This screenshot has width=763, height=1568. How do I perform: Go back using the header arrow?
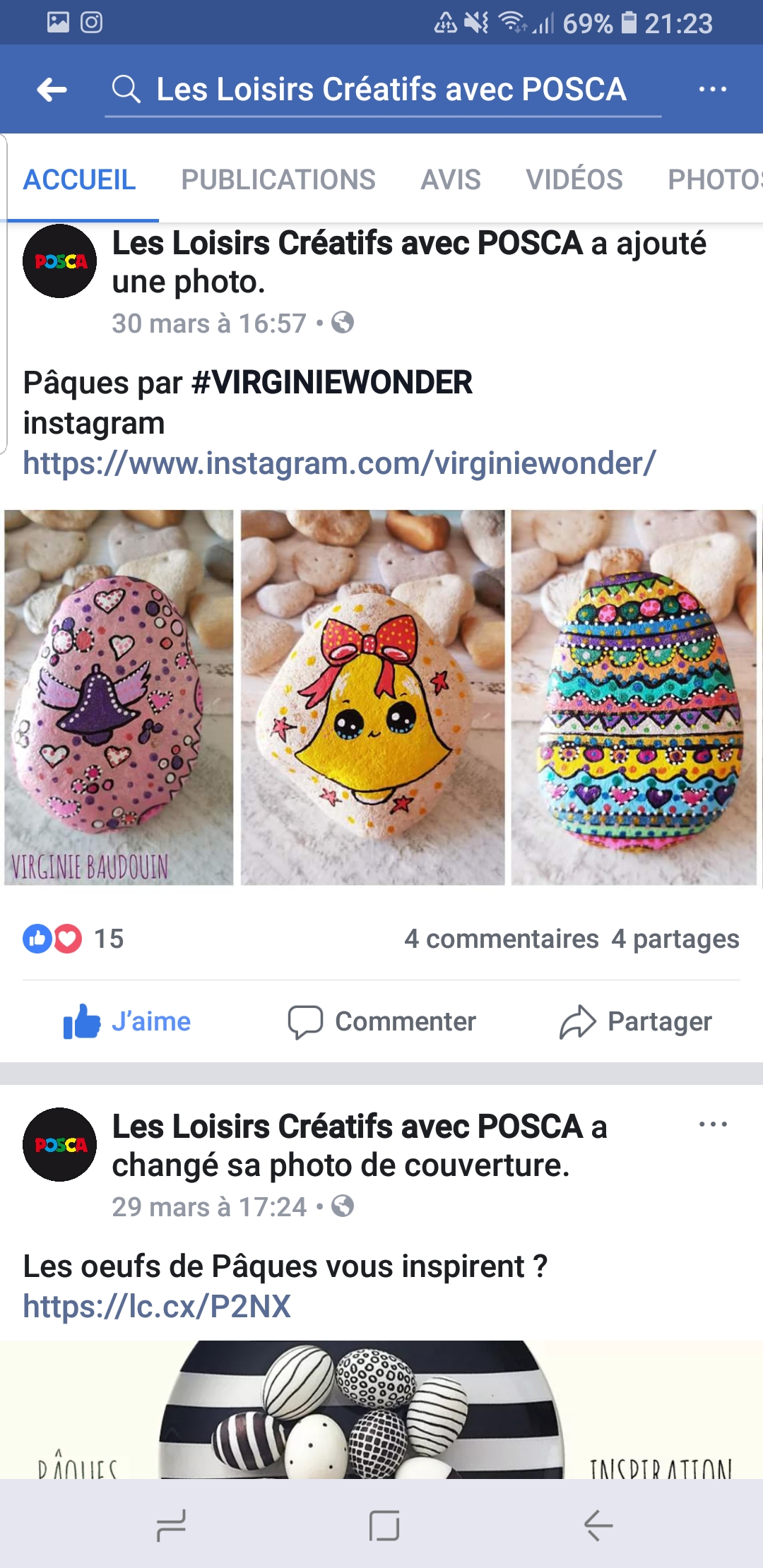[x=52, y=90]
